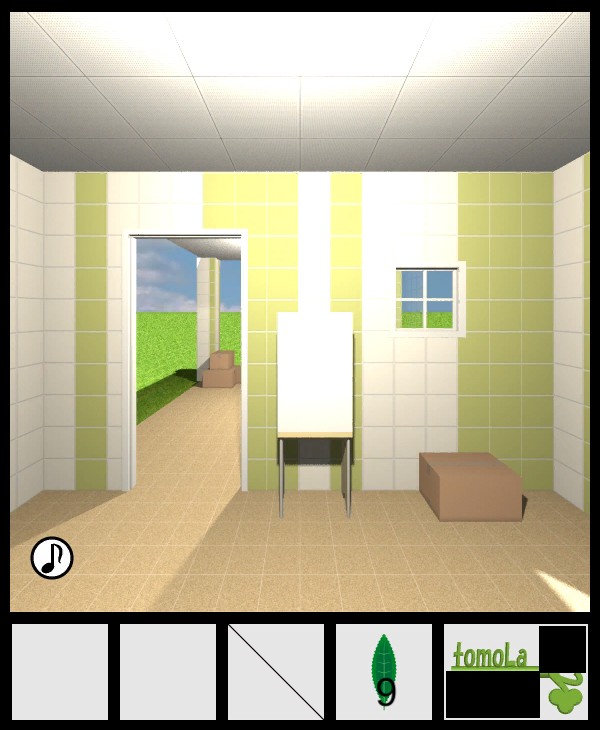Examine the brown cardboard box on floor
600x730 pixels.
(x=470, y=486)
